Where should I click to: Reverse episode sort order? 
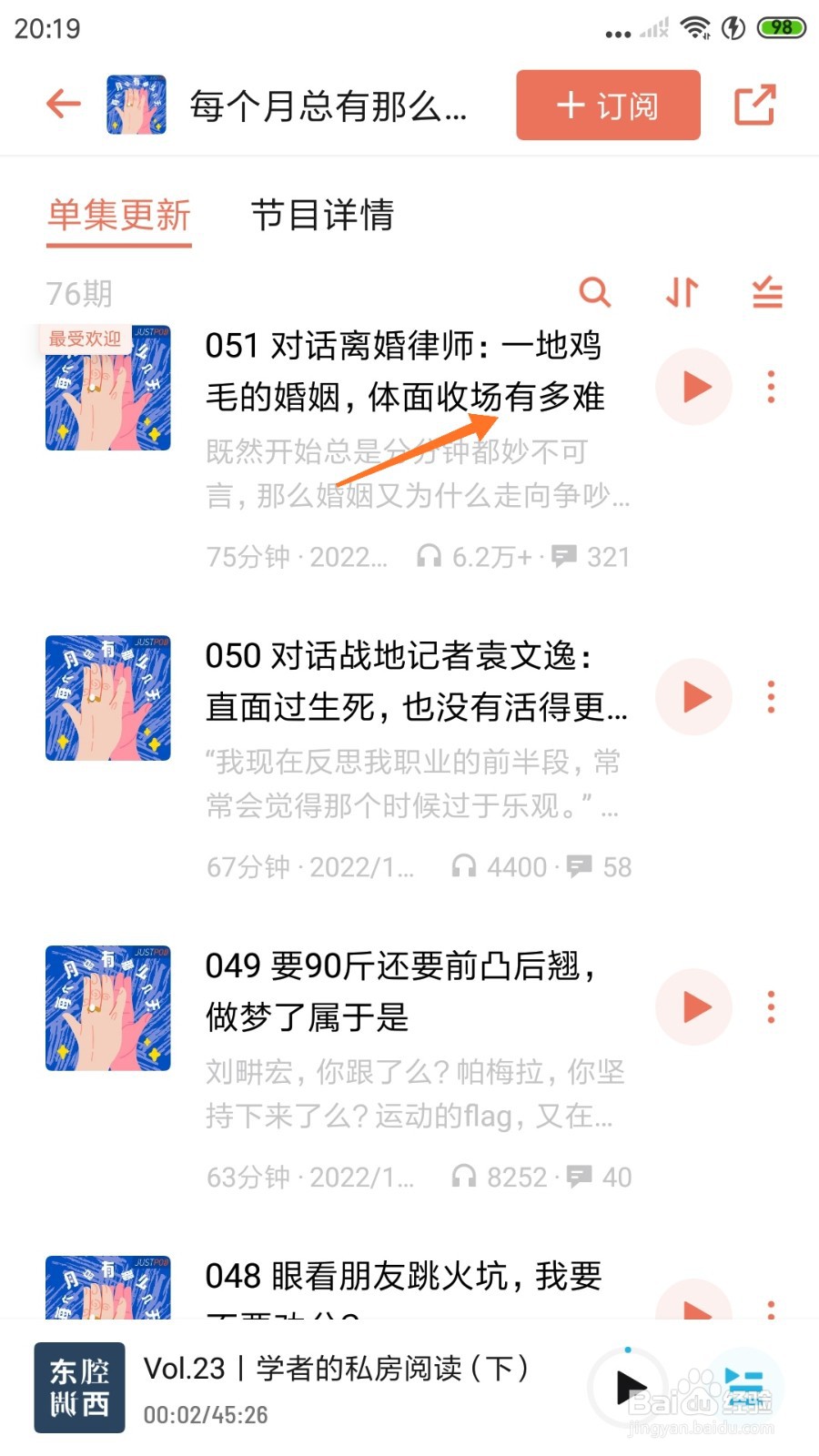tap(682, 292)
